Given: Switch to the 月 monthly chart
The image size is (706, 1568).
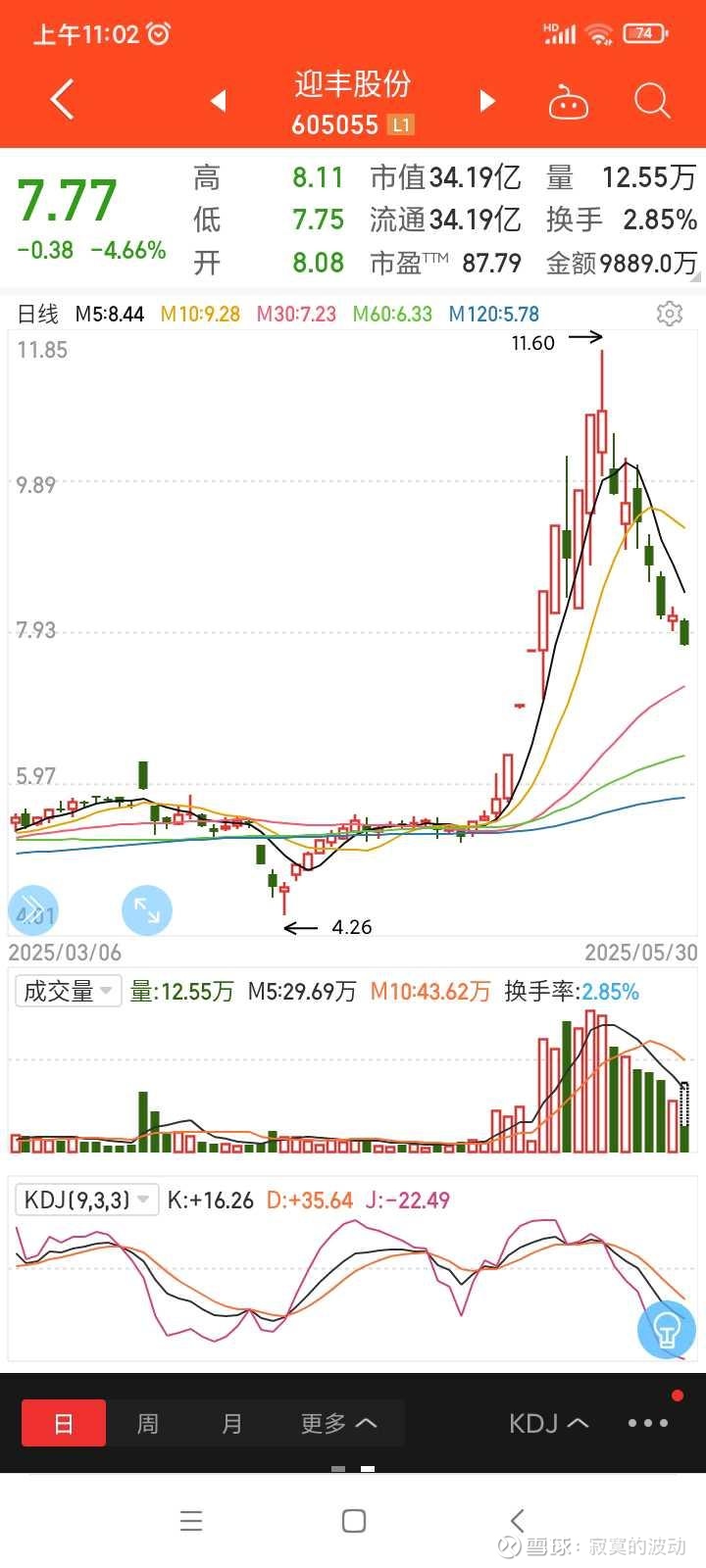Looking at the screenshot, I should coord(232,1423).
